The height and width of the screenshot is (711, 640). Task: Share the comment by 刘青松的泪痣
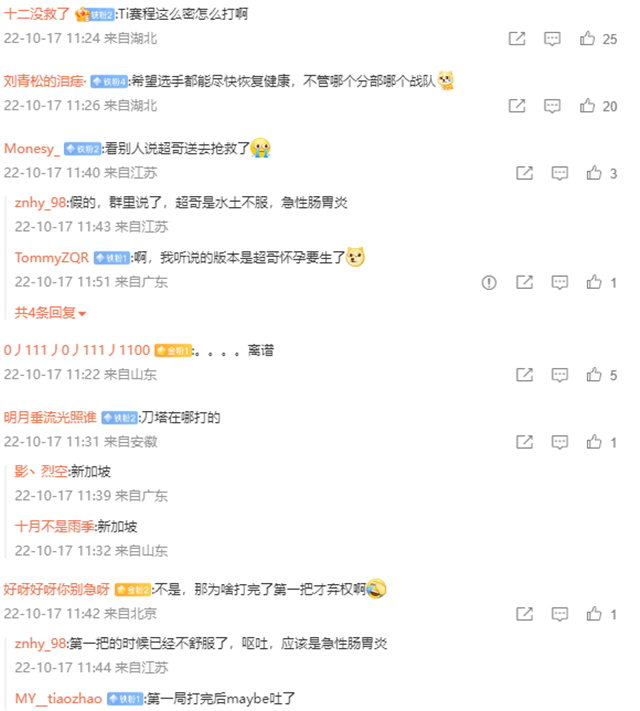[x=517, y=105]
